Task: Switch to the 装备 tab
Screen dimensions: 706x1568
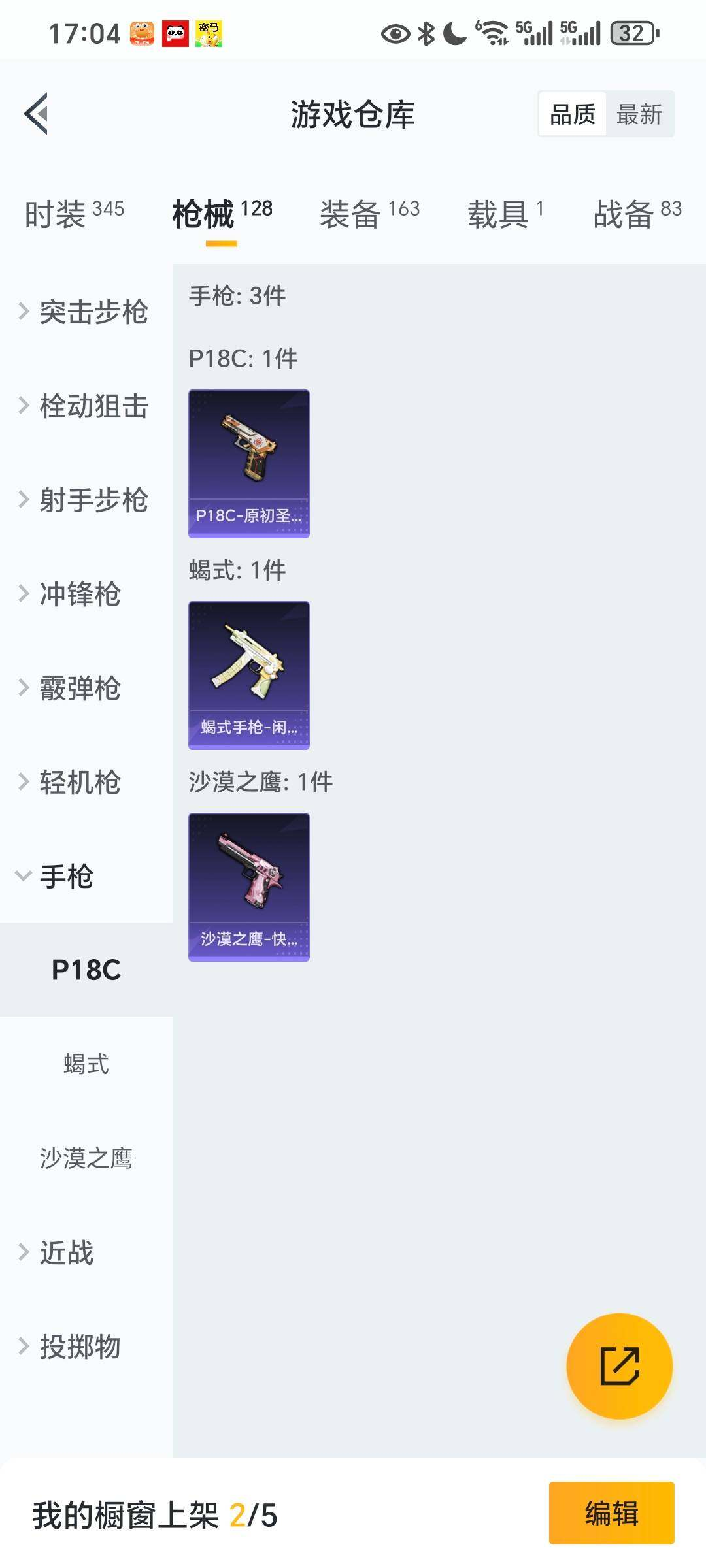Action: (x=369, y=214)
